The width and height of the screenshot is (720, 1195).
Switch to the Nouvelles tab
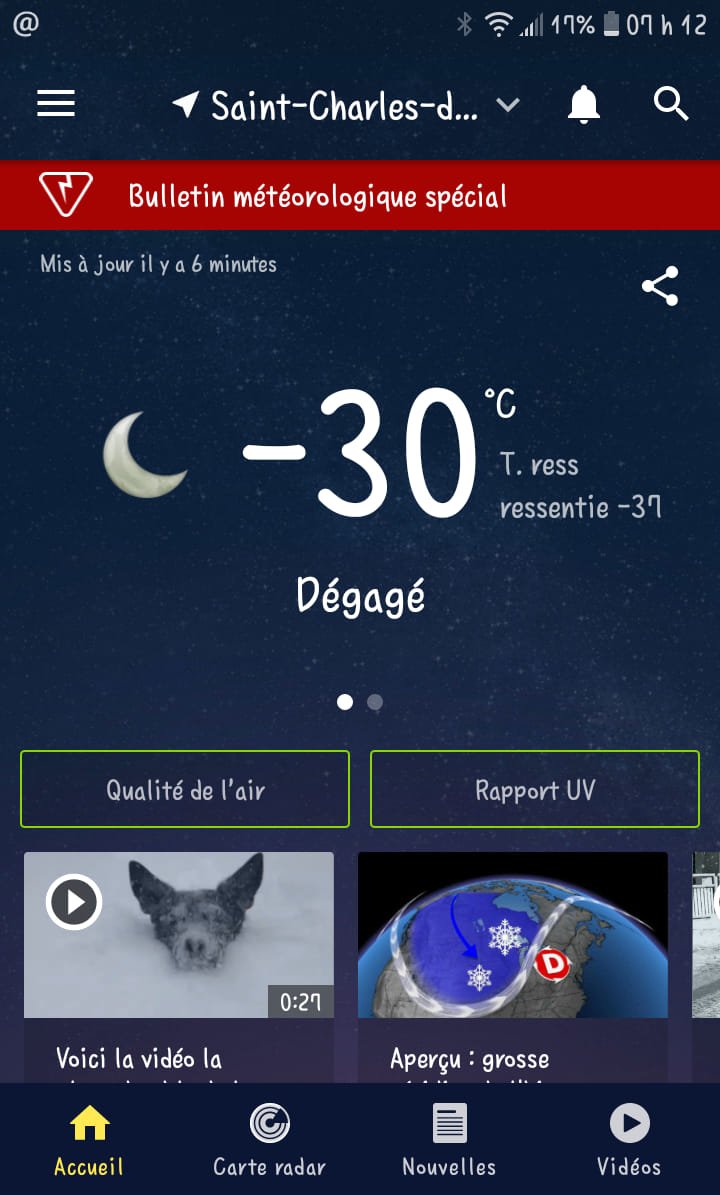[x=449, y=1140]
